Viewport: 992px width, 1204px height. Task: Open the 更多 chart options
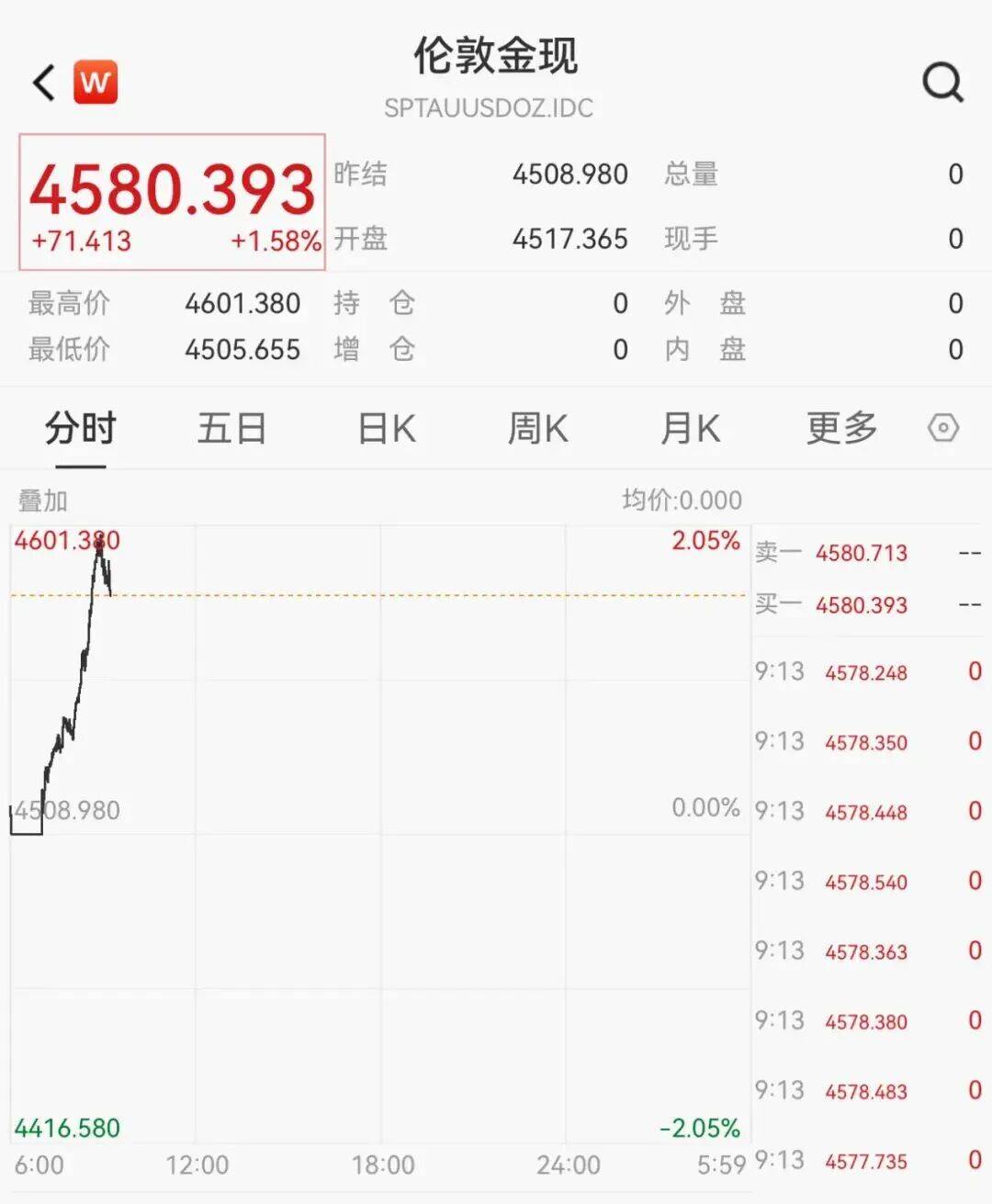(x=841, y=429)
